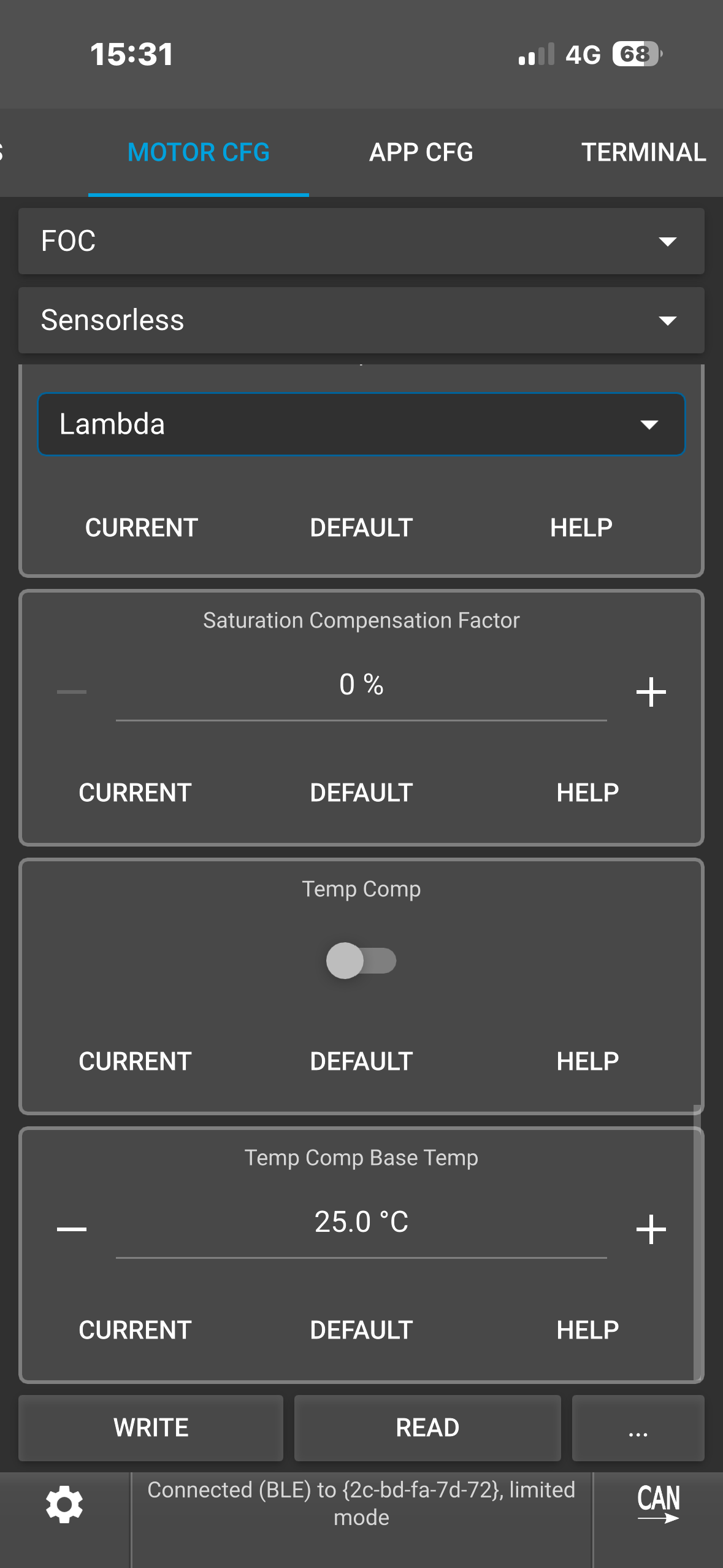The height and width of the screenshot is (1568, 723).
Task: Tap HELP under the Lambda dropdown
Action: pos(581,528)
